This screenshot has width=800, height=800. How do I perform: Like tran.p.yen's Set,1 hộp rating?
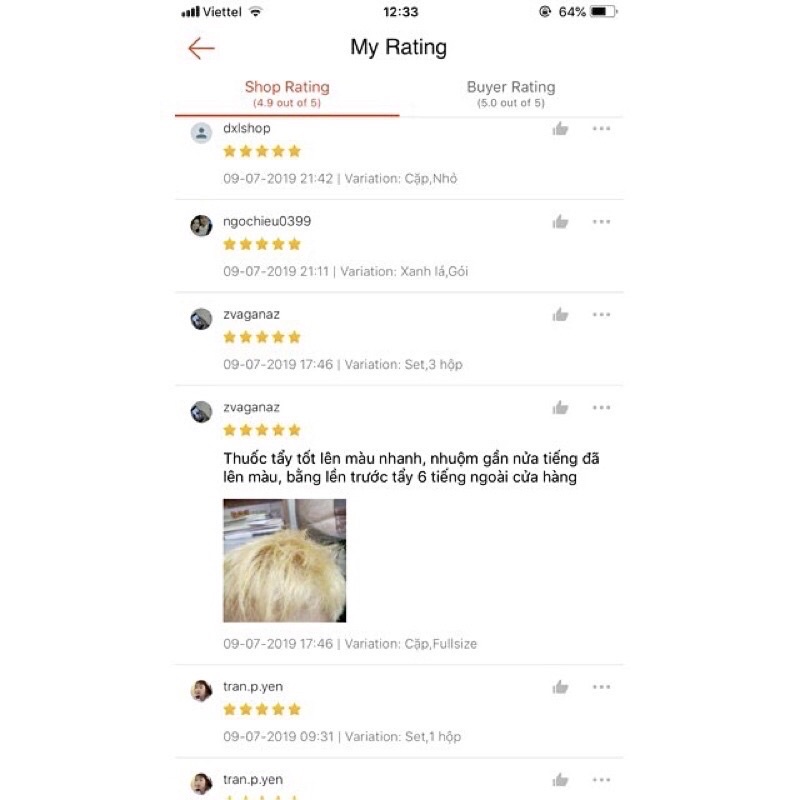pos(560,687)
